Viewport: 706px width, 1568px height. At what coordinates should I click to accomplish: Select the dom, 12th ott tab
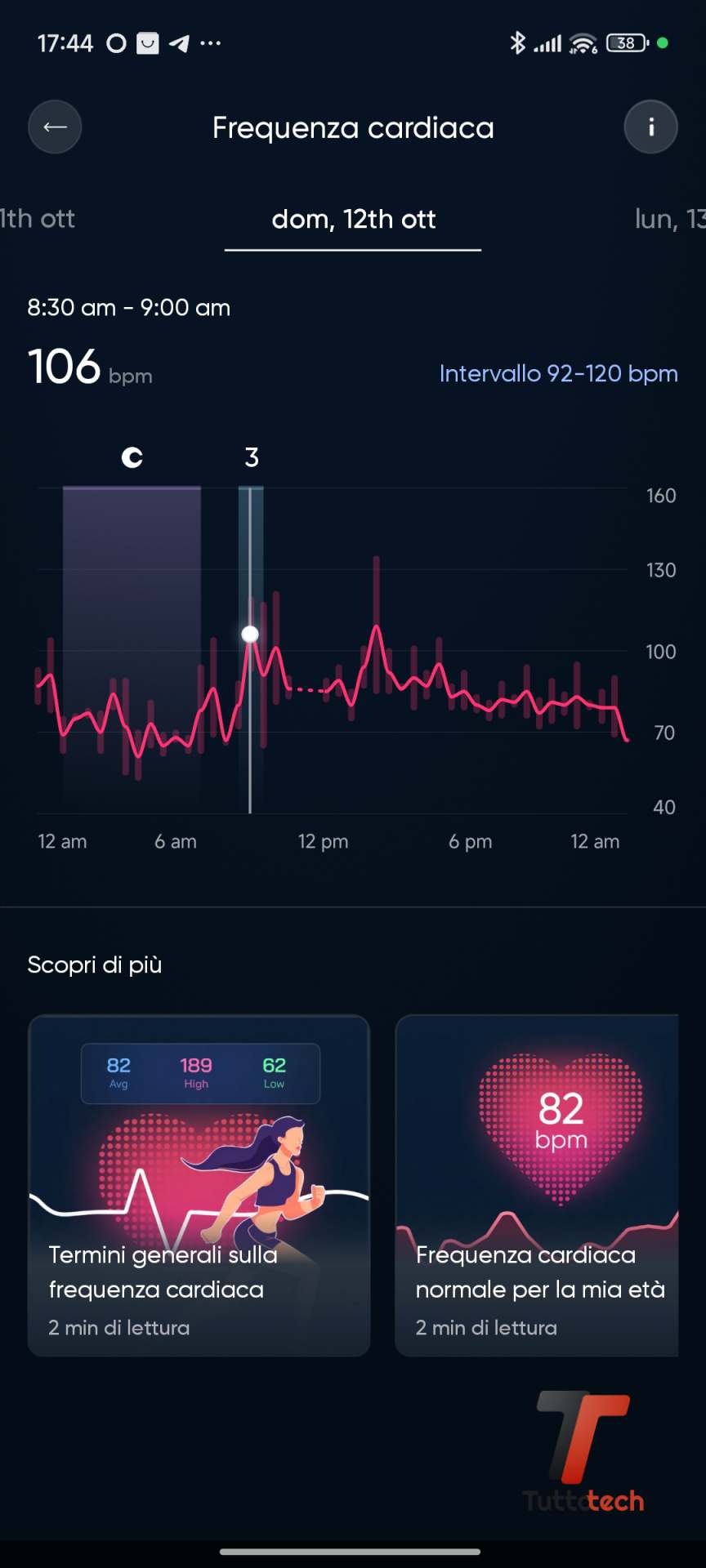pos(353,219)
